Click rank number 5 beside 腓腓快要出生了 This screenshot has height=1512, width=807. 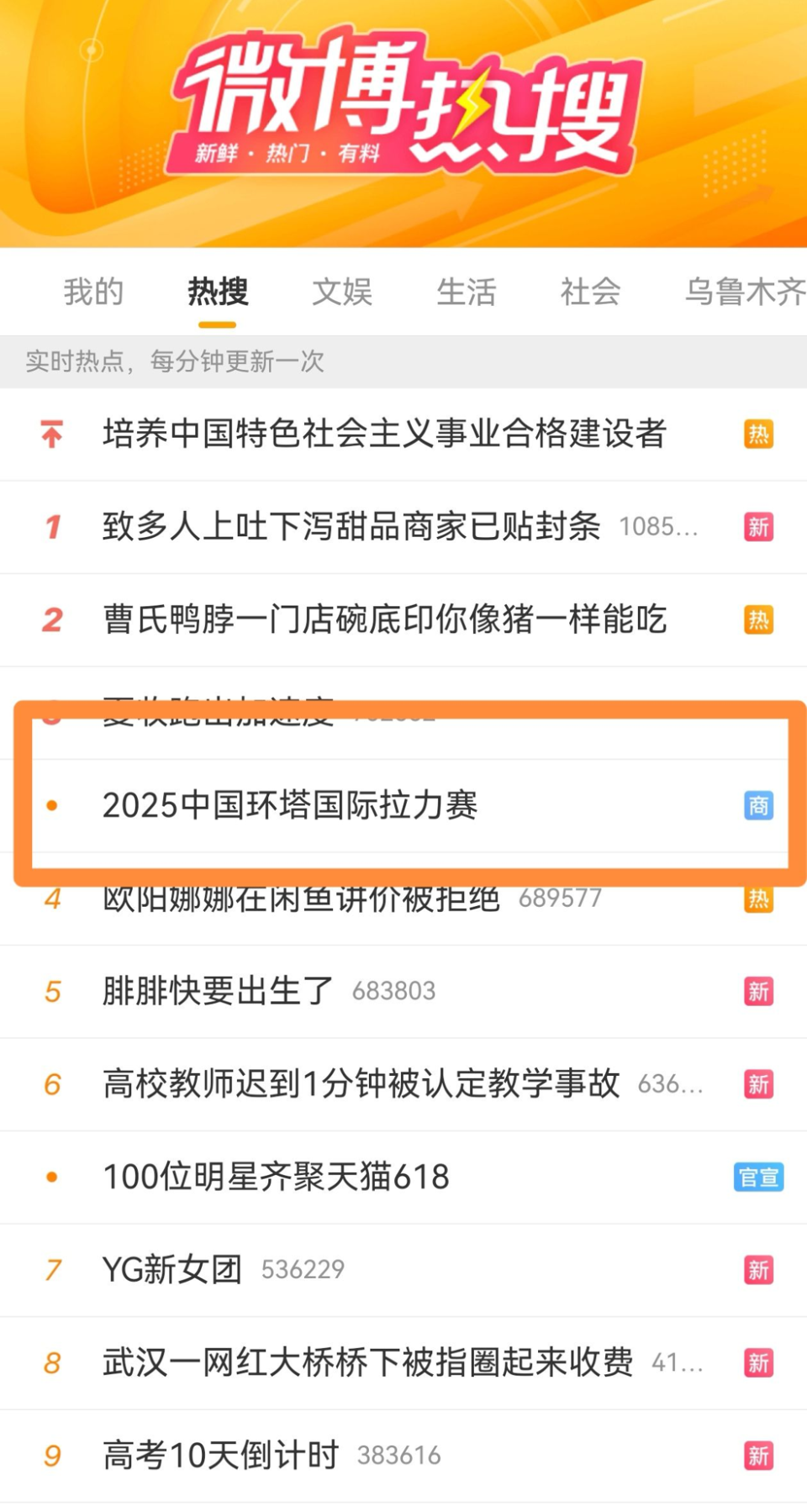52,992
